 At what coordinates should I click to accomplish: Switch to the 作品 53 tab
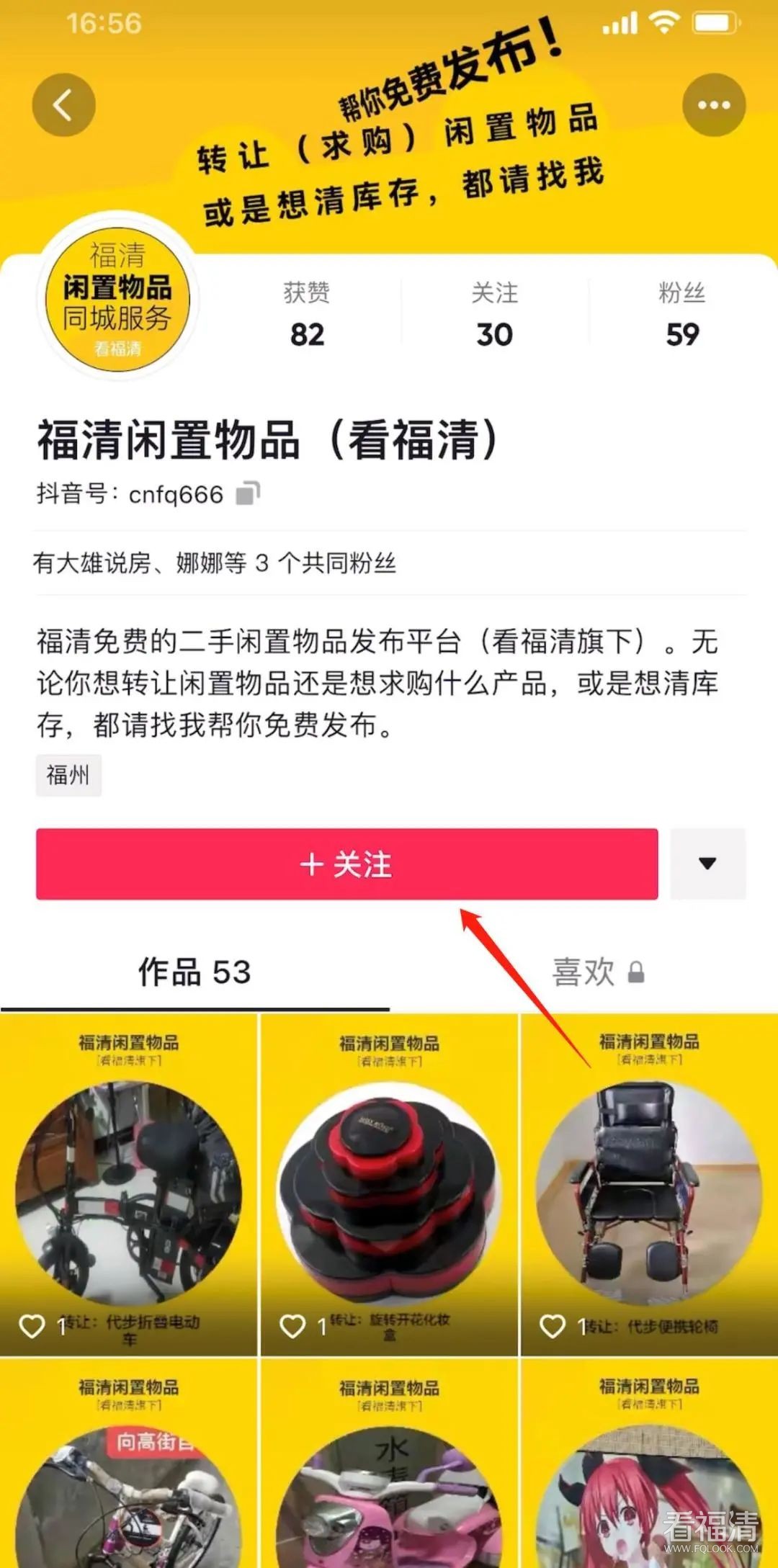194,972
